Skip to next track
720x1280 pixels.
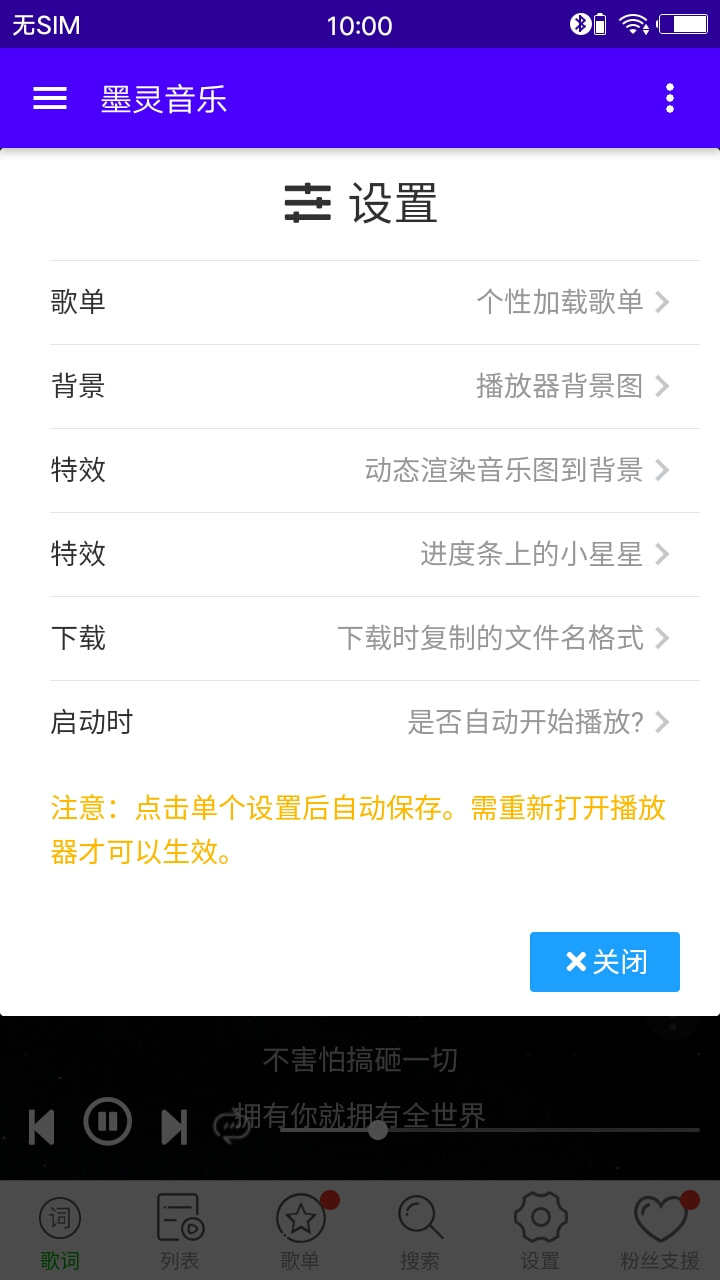175,1128
